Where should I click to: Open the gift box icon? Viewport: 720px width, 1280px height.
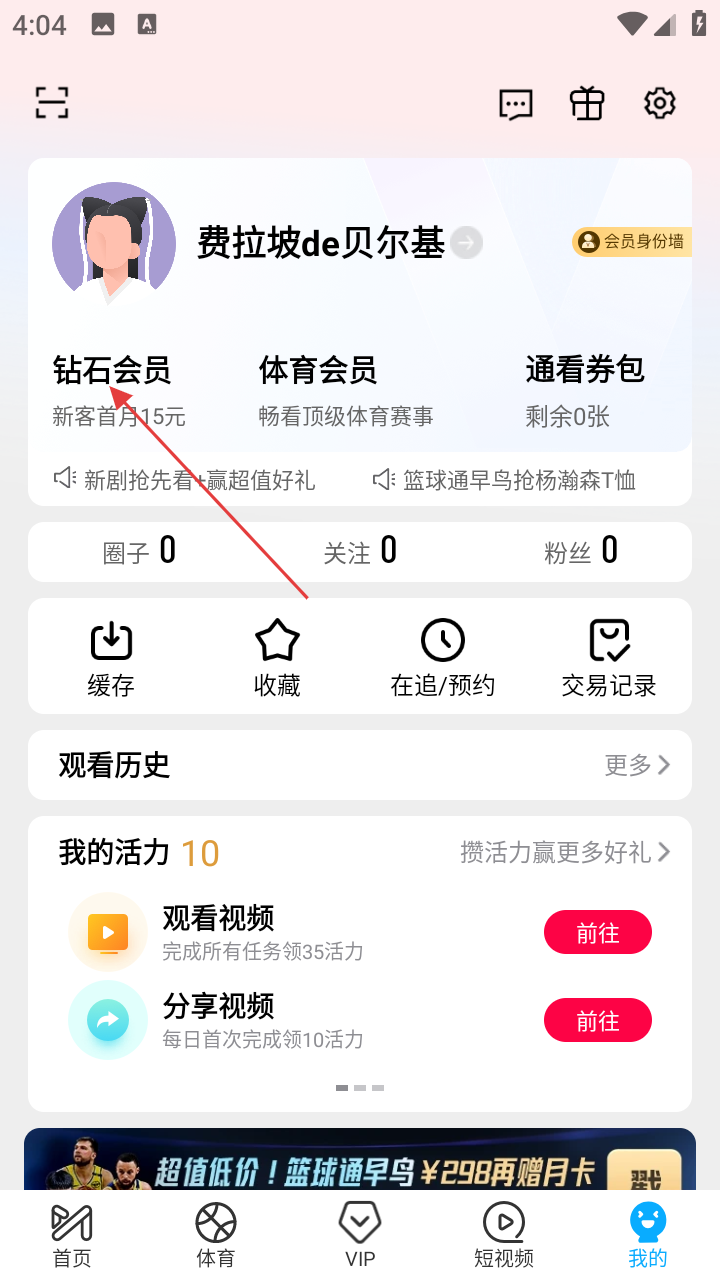(587, 103)
